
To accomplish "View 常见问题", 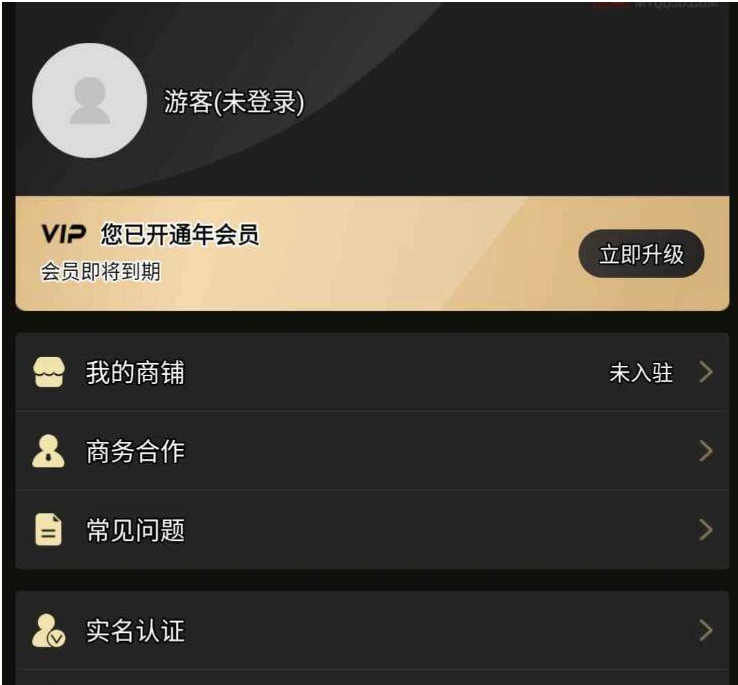I will pyautogui.click(x=371, y=530).
